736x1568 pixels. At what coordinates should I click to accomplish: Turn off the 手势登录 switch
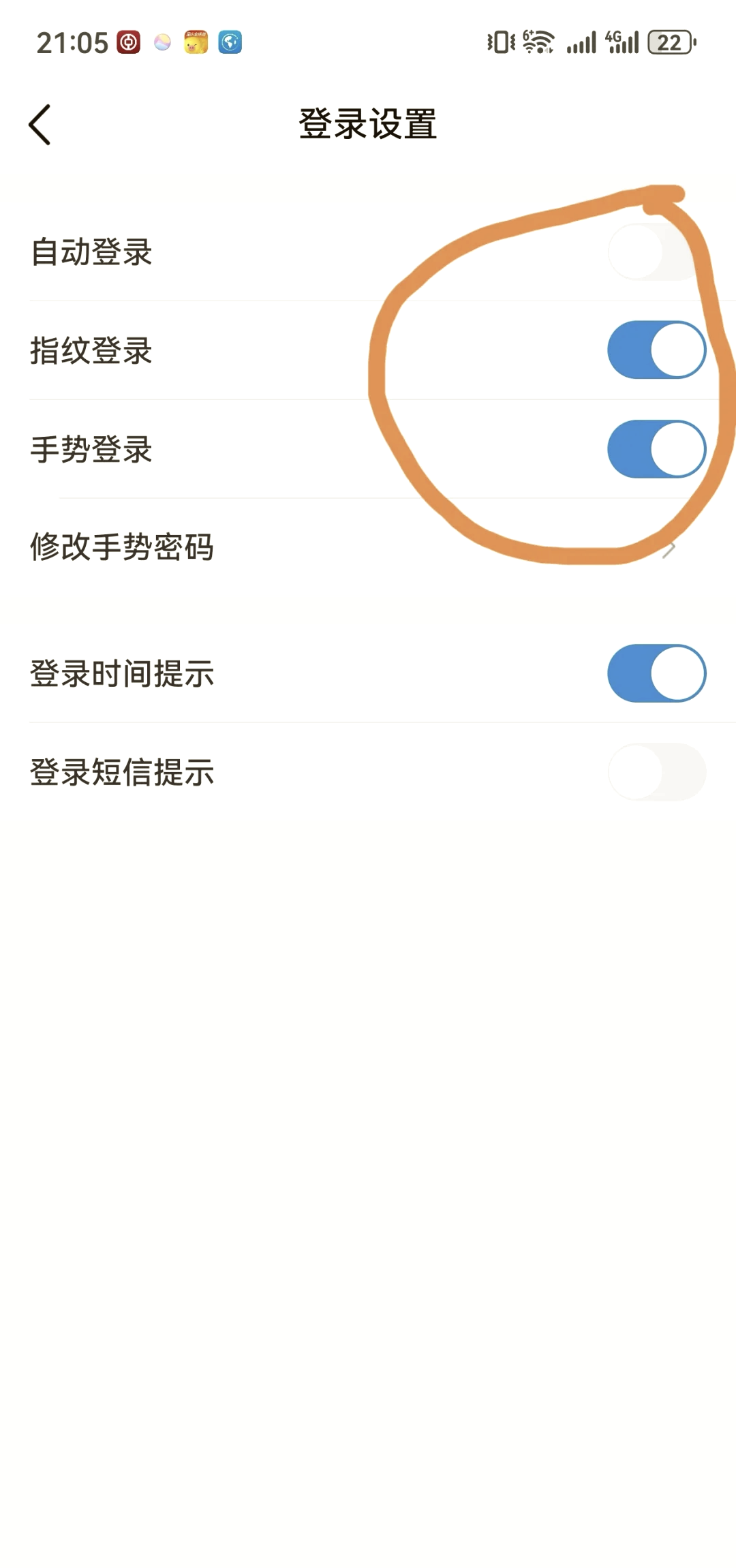656,450
